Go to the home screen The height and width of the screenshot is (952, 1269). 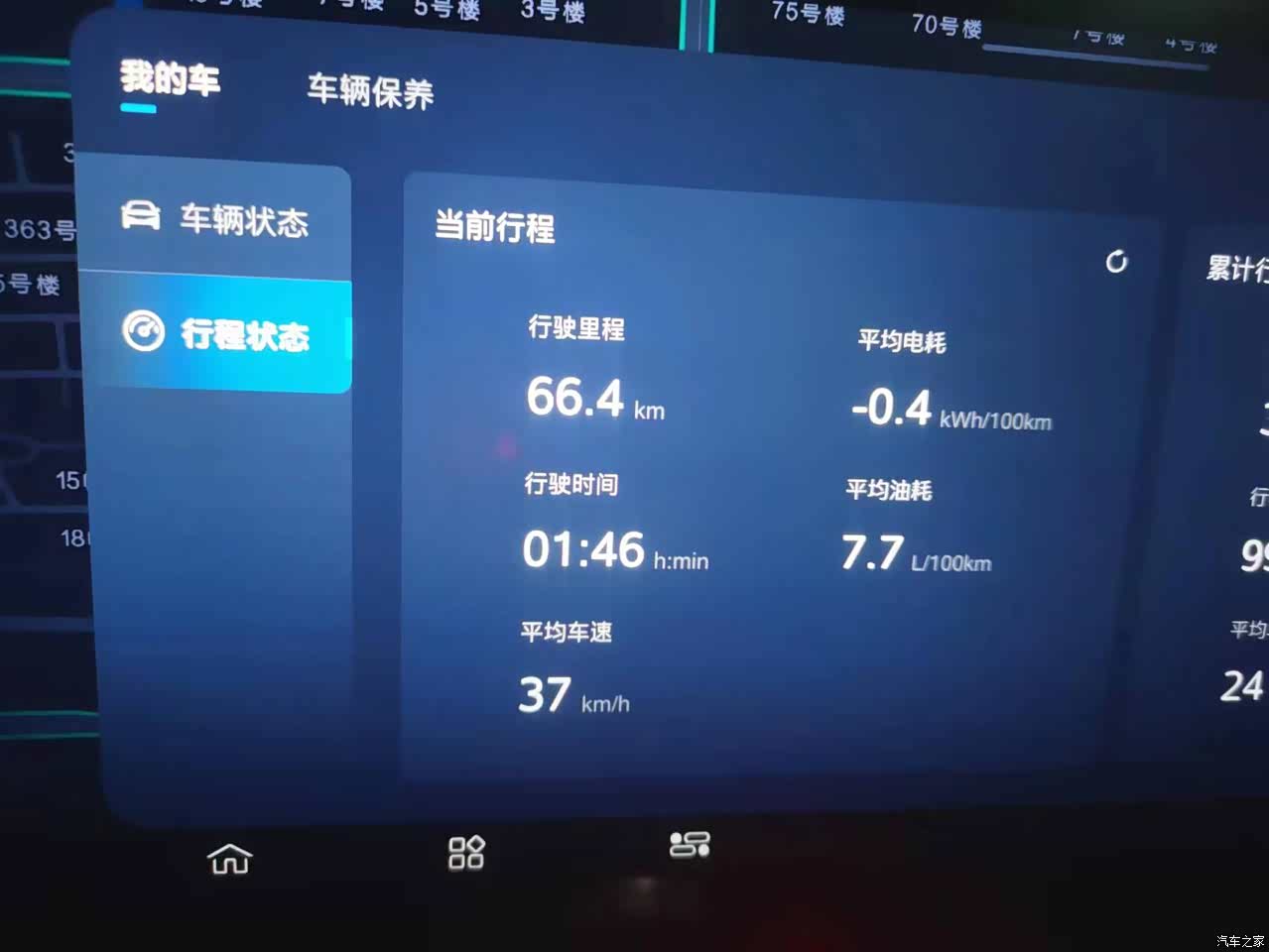[230, 859]
